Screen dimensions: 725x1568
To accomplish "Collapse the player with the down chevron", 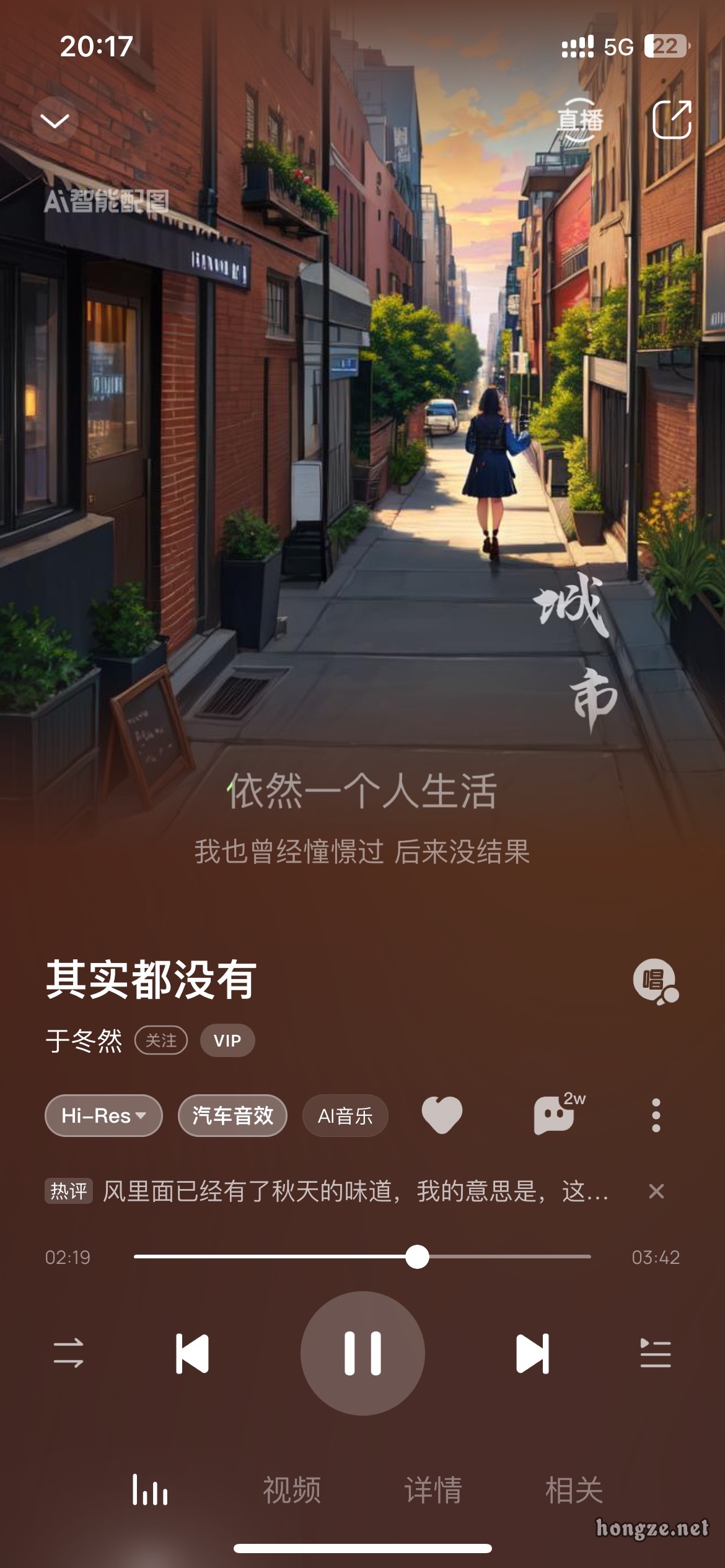I will 55,120.
